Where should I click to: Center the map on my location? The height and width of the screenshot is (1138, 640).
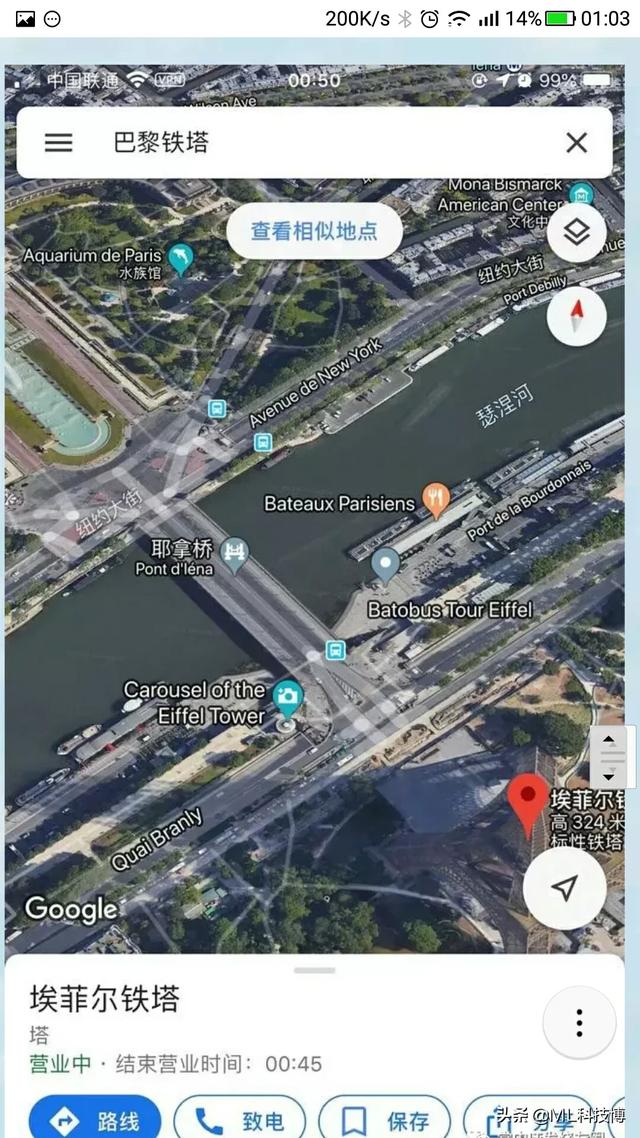coord(565,888)
